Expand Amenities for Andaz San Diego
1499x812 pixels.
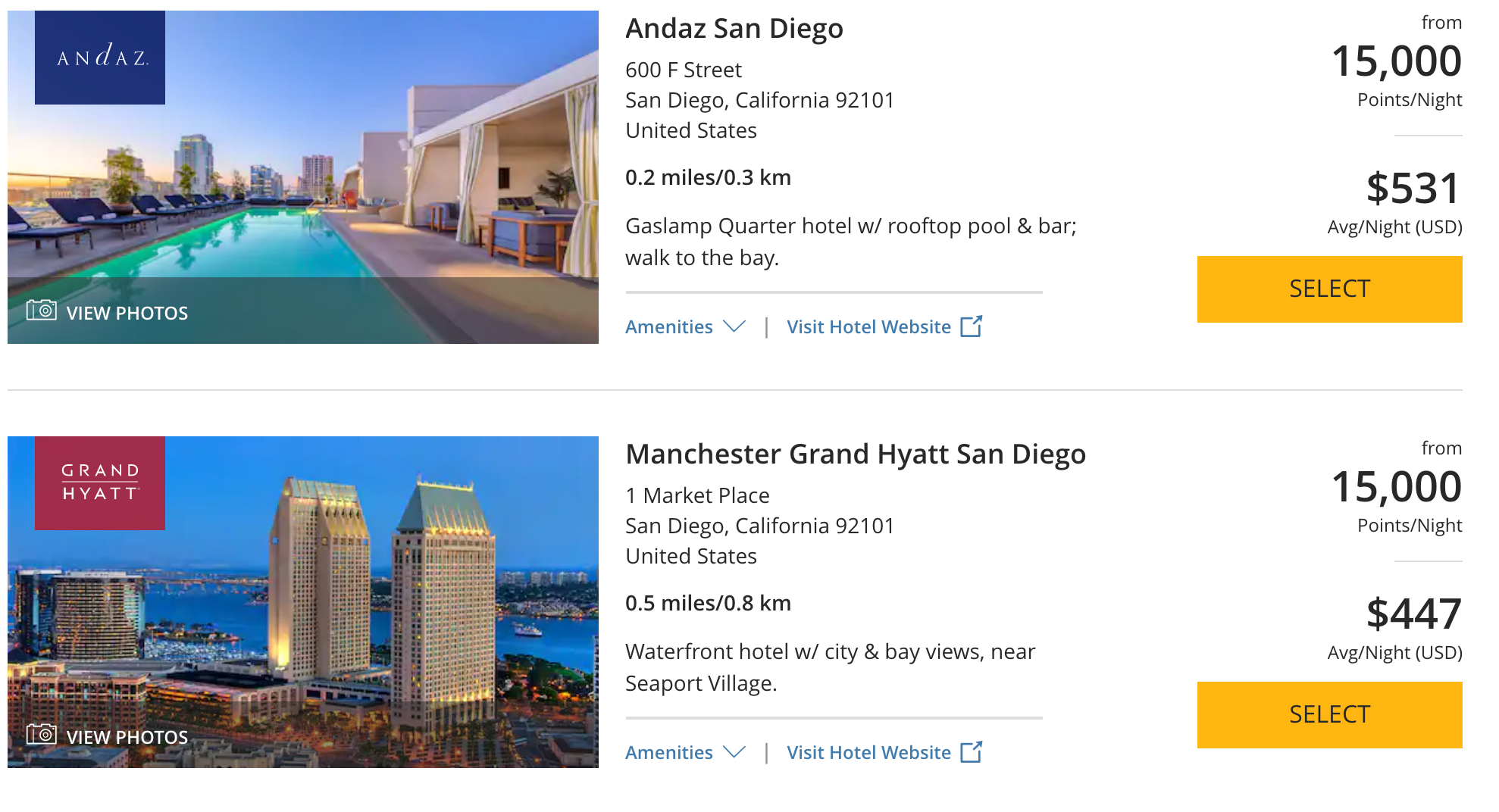684,326
